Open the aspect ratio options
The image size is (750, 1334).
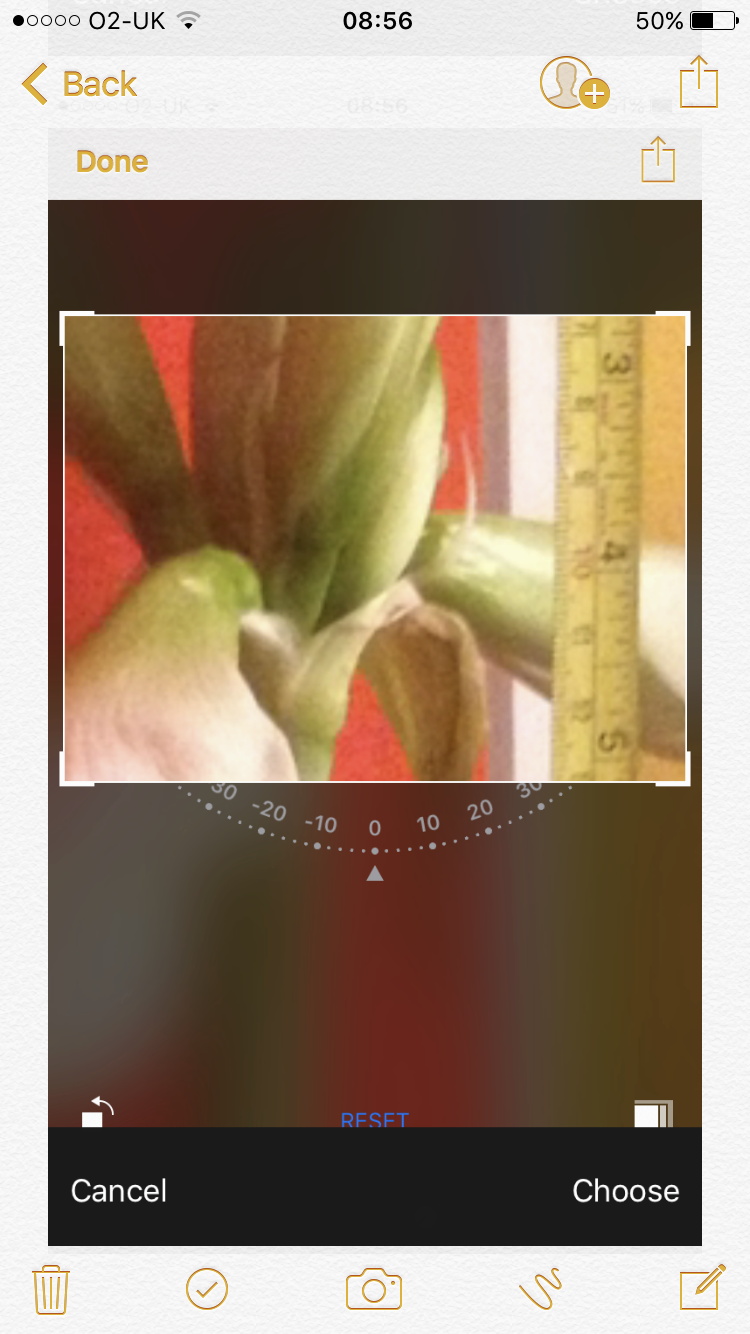click(653, 1114)
